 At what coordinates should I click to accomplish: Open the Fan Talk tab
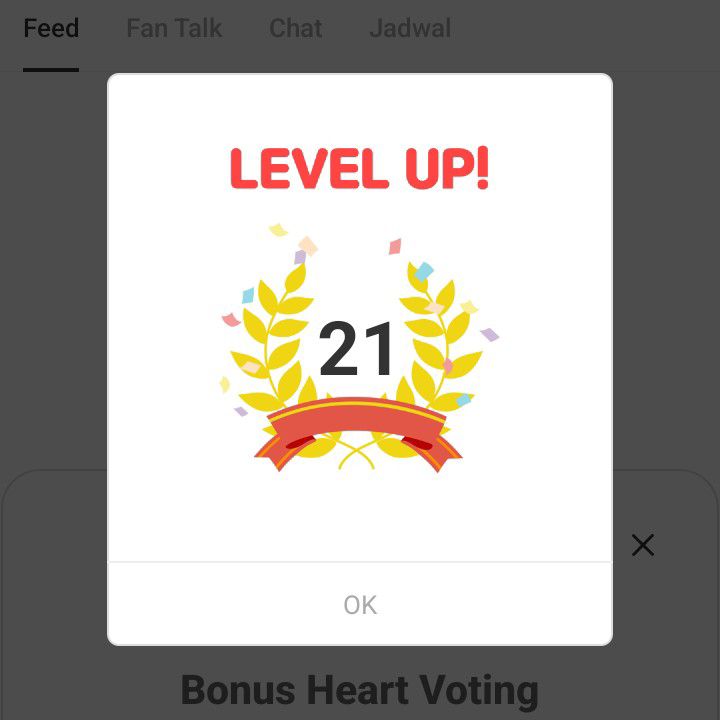point(174,28)
